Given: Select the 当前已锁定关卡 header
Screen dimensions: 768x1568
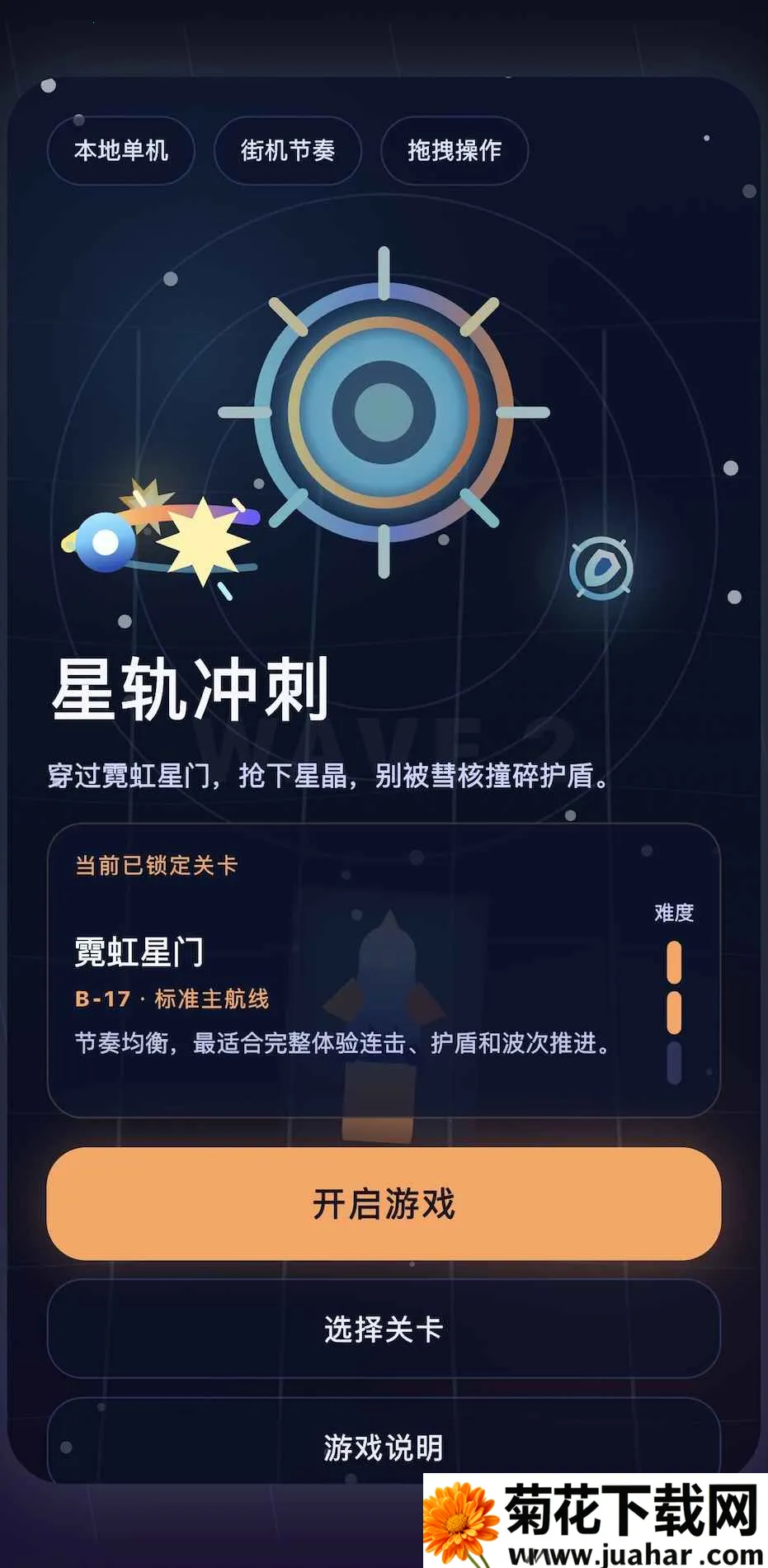Looking at the screenshot, I should [x=158, y=868].
